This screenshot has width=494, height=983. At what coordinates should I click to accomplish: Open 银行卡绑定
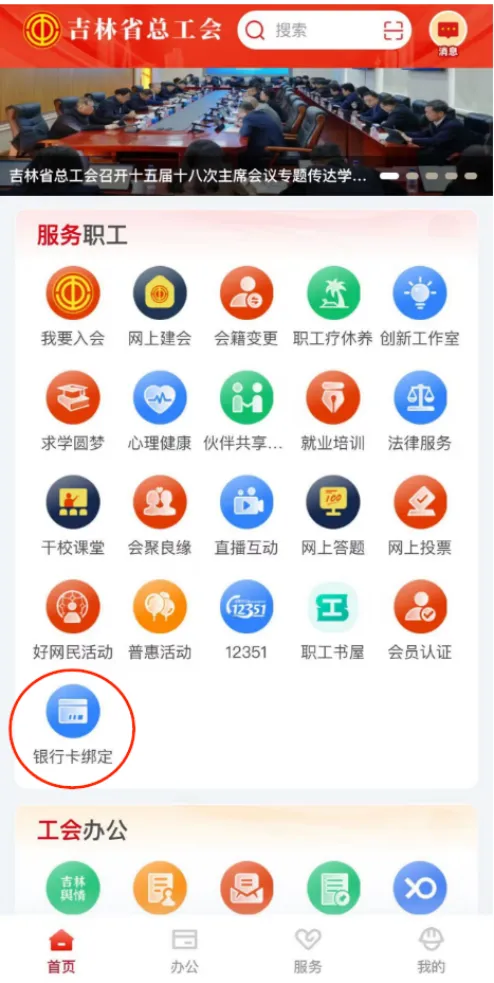coord(73,725)
